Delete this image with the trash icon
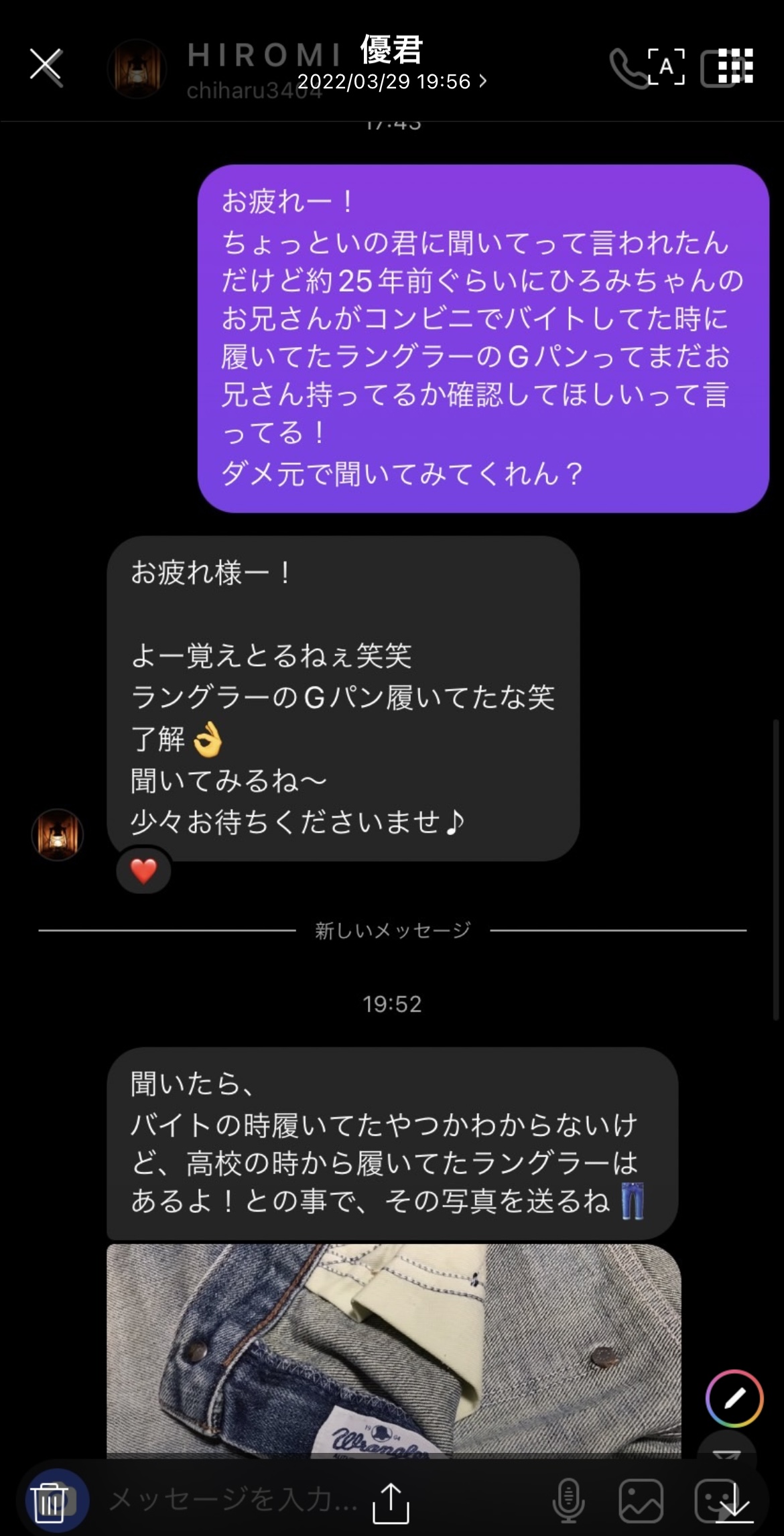 pyautogui.click(x=50, y=1501)
